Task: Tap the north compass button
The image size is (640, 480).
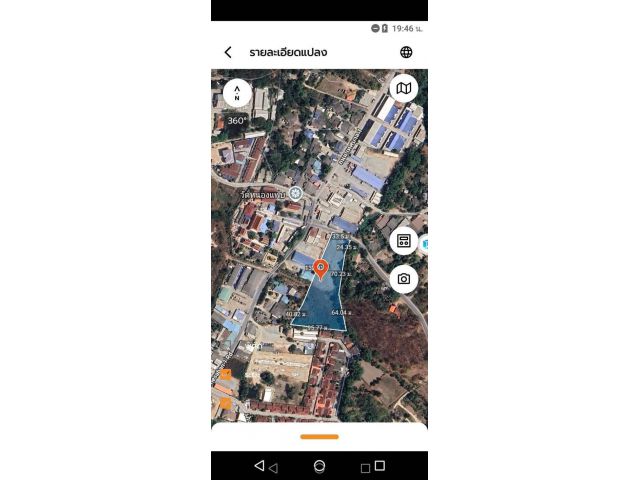Action: click(x=237, y=93)
